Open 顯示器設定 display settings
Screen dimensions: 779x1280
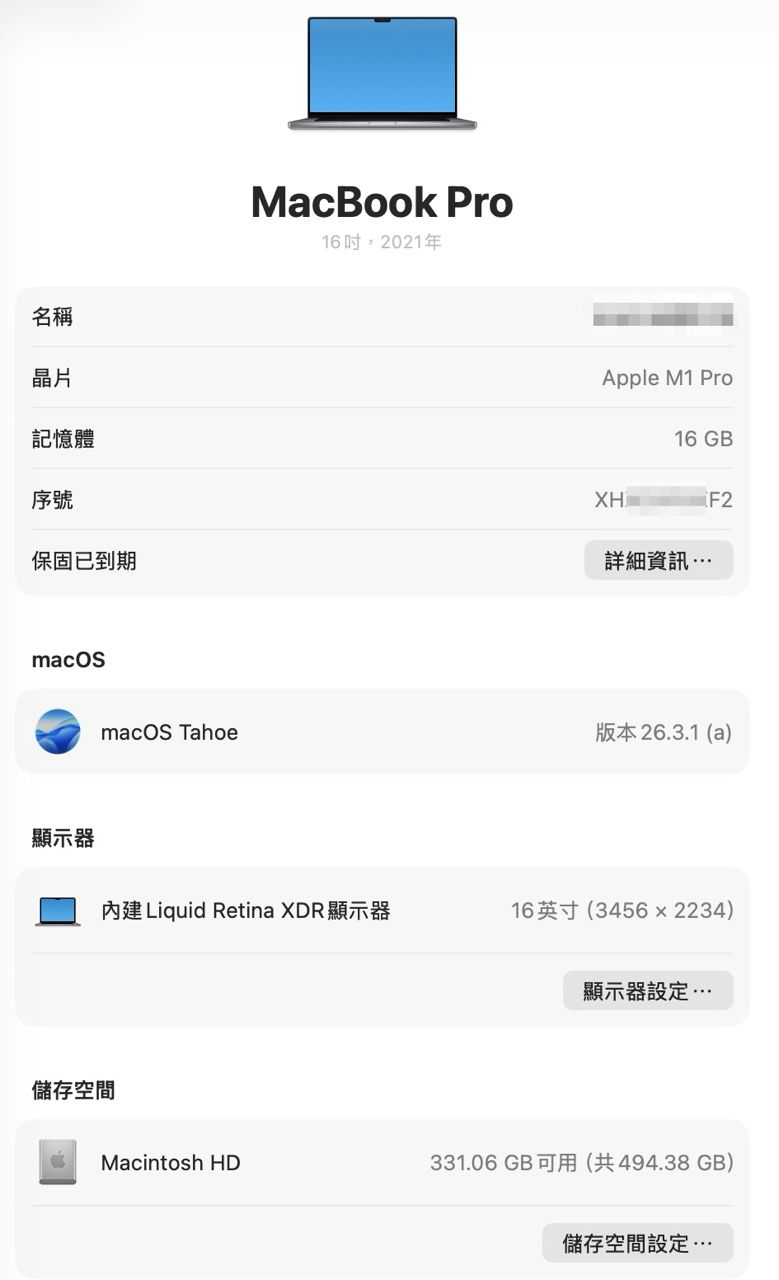(647, 991)
